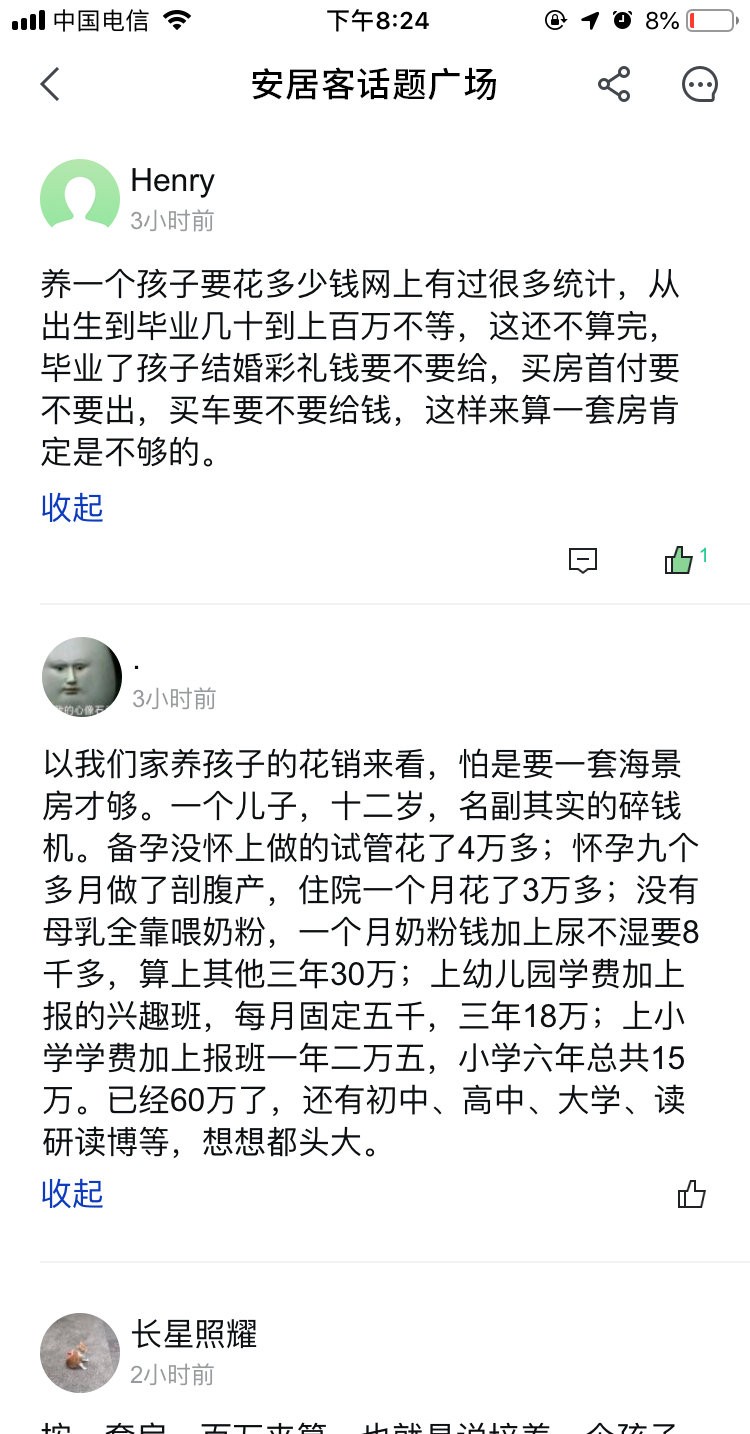Viewport: 750px width, 1434px height.
Task: Open 长星照耀's profile avatar
Action: 80,1353
